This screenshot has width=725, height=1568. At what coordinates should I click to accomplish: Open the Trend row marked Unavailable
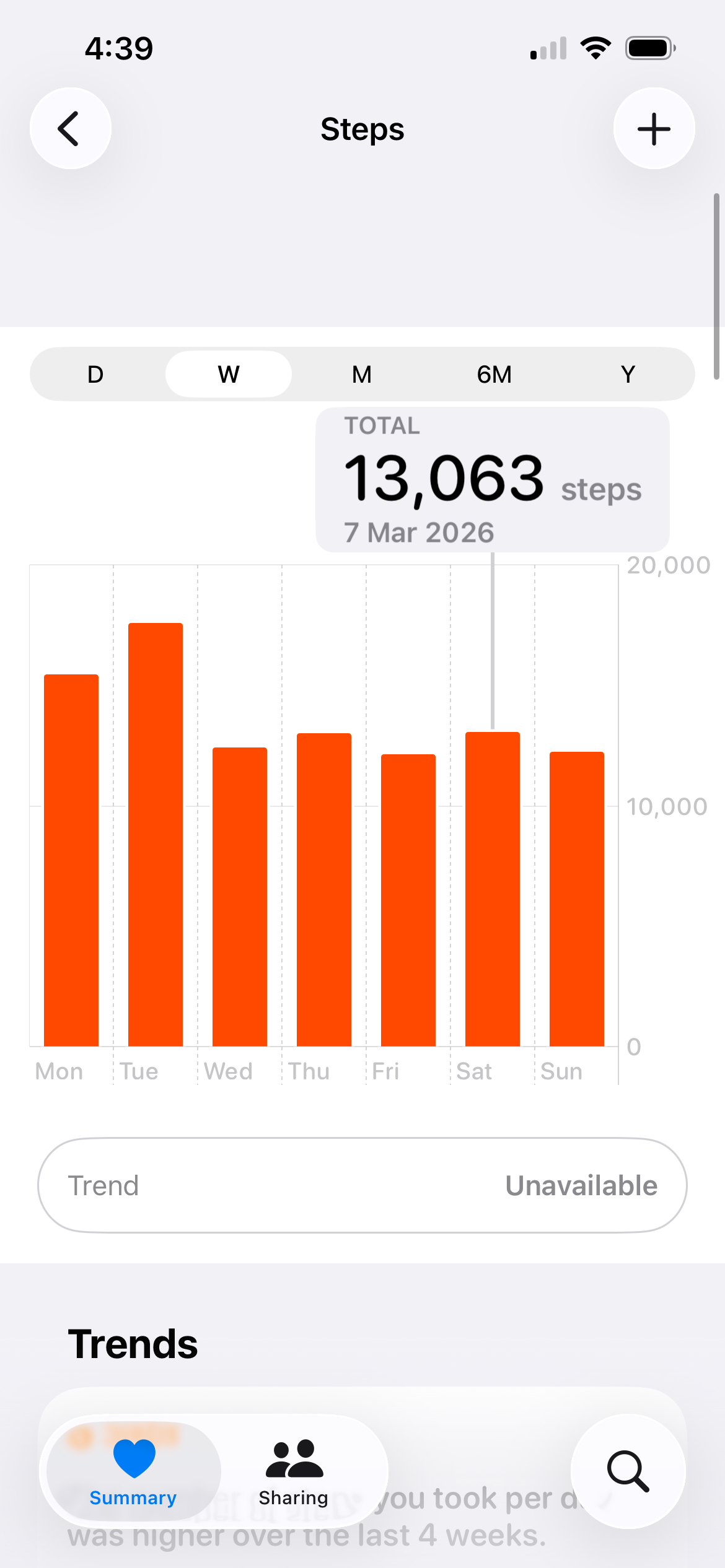pos(362,1185)
